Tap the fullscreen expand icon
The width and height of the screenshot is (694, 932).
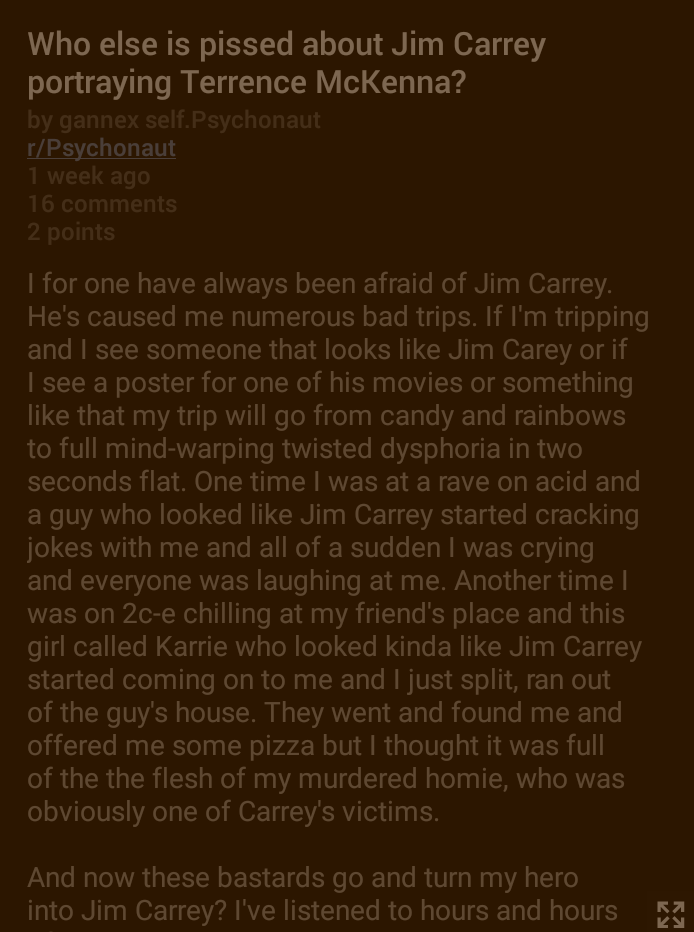(670, 913)
